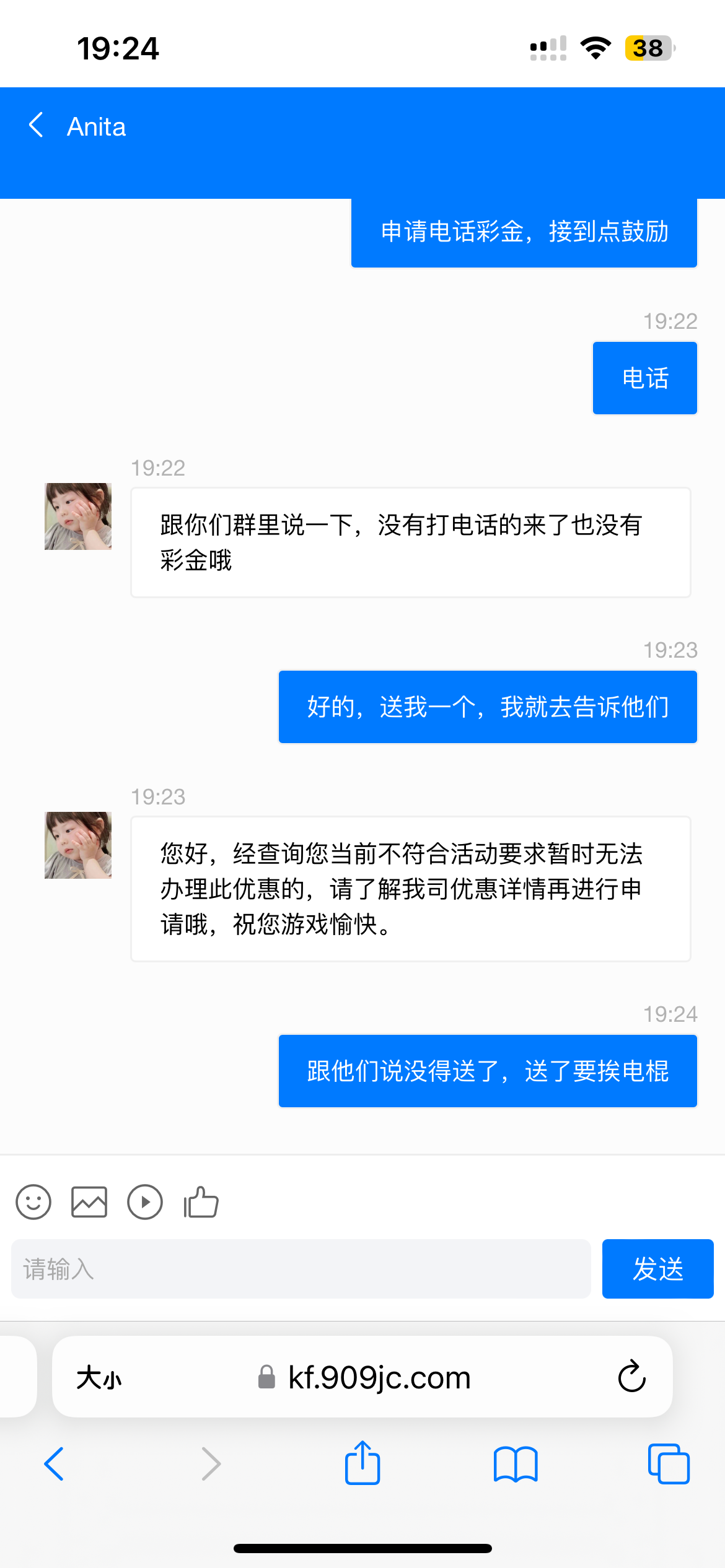This screenshot has height=1568, width=725.
Task: Reload the kf.909jc.com page
Action: click(x=631, y=1377)
